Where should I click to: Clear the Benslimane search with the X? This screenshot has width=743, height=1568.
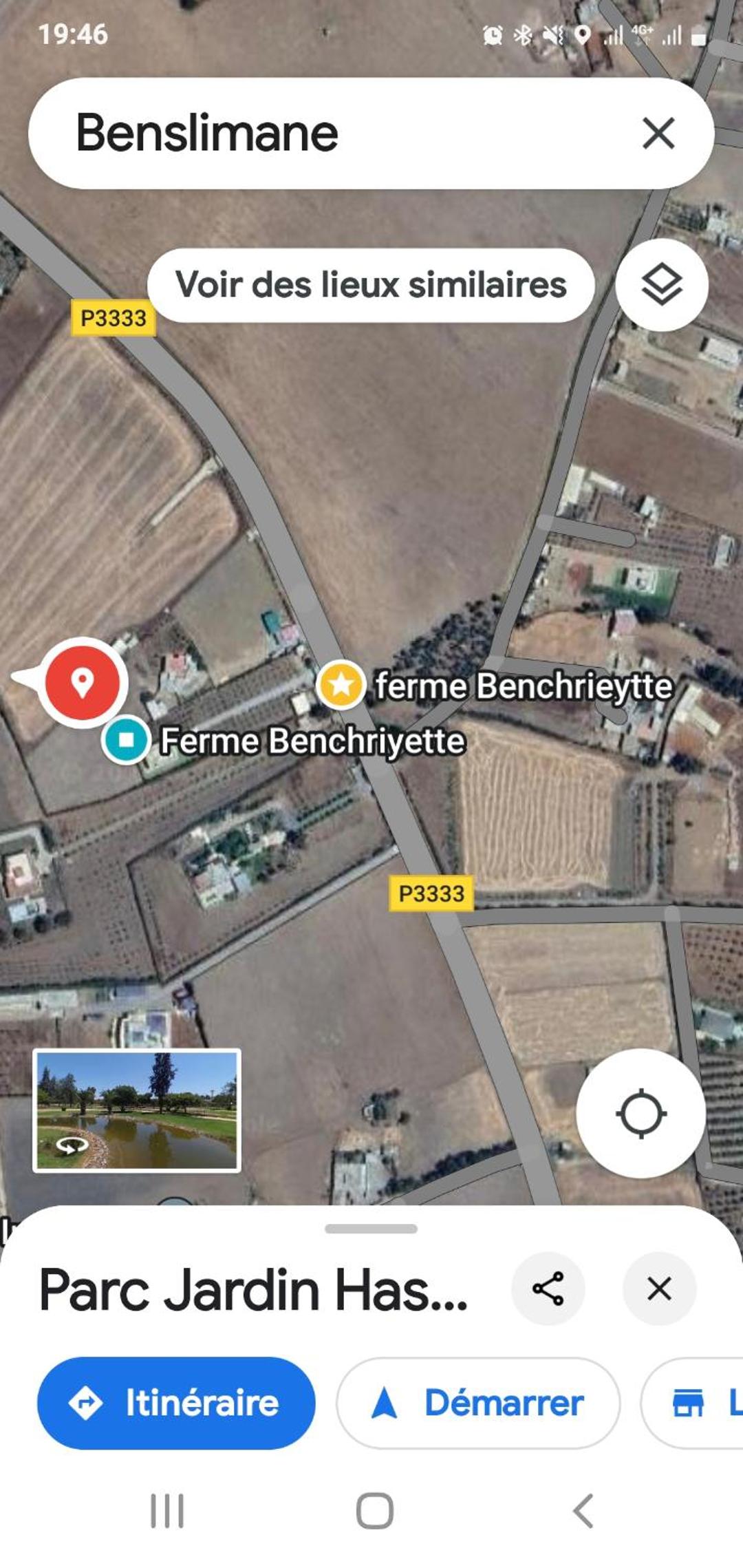click(x=658, y=133)
